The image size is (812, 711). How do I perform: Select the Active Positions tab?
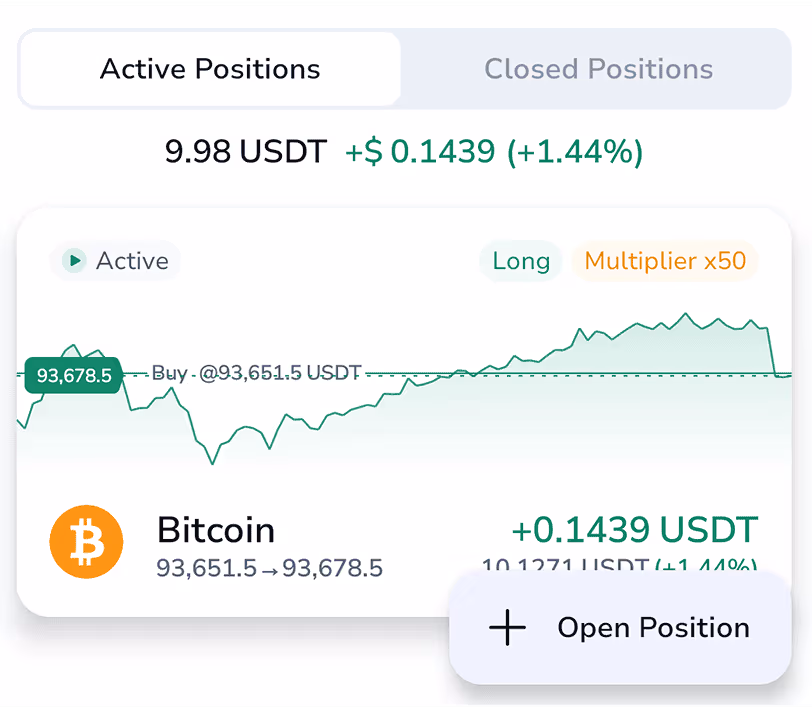(x=210, y=69)
